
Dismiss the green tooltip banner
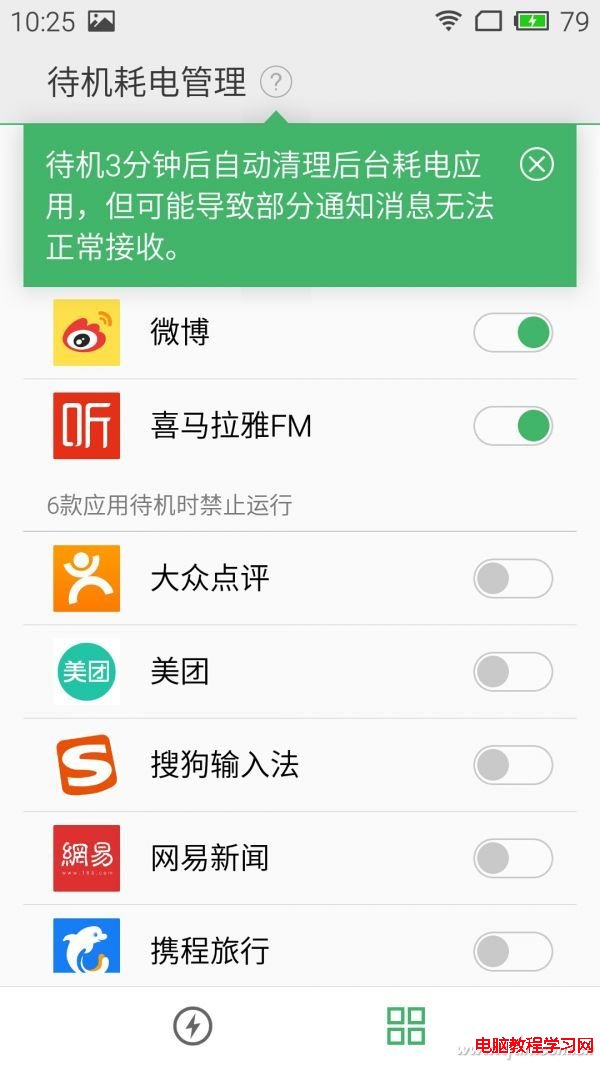pyautogui.click(x=537, y=165)
